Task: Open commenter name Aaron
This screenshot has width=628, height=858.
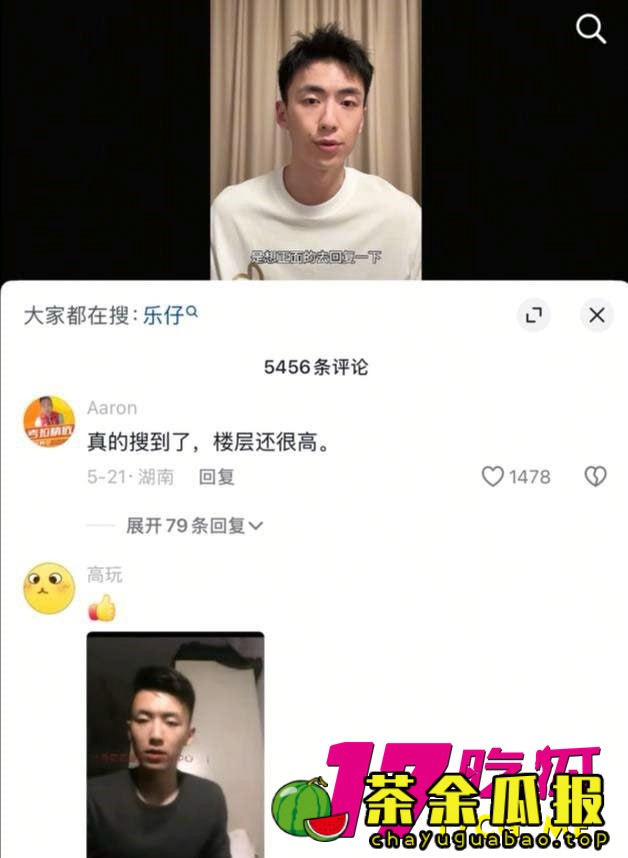Action: [112, 408]
